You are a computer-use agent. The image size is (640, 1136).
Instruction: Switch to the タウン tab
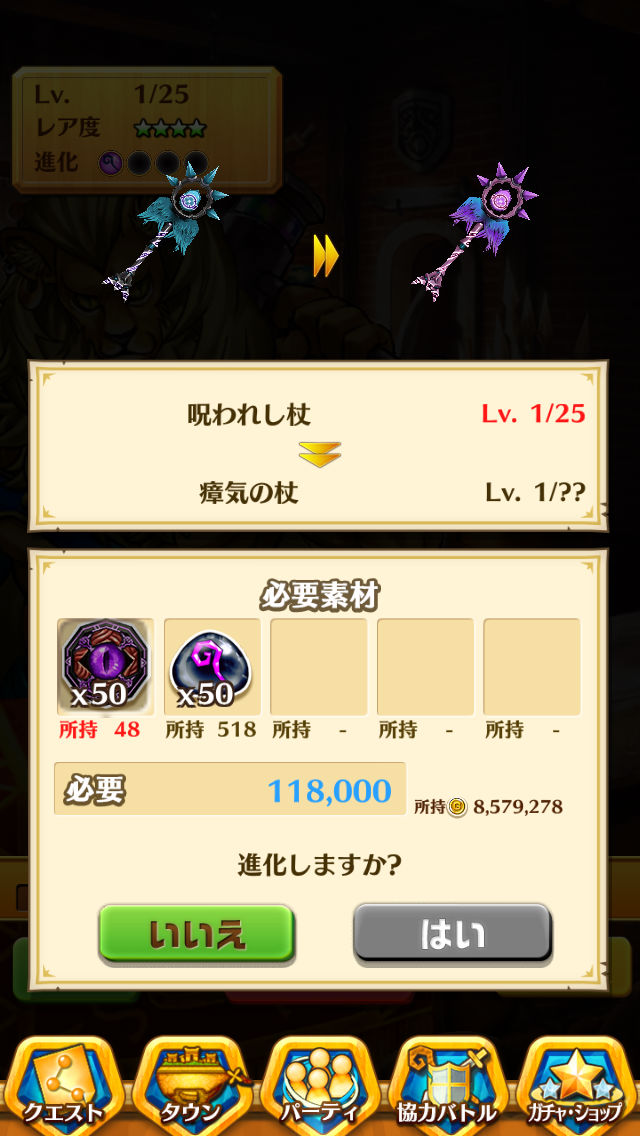[x=190, y=1085]
